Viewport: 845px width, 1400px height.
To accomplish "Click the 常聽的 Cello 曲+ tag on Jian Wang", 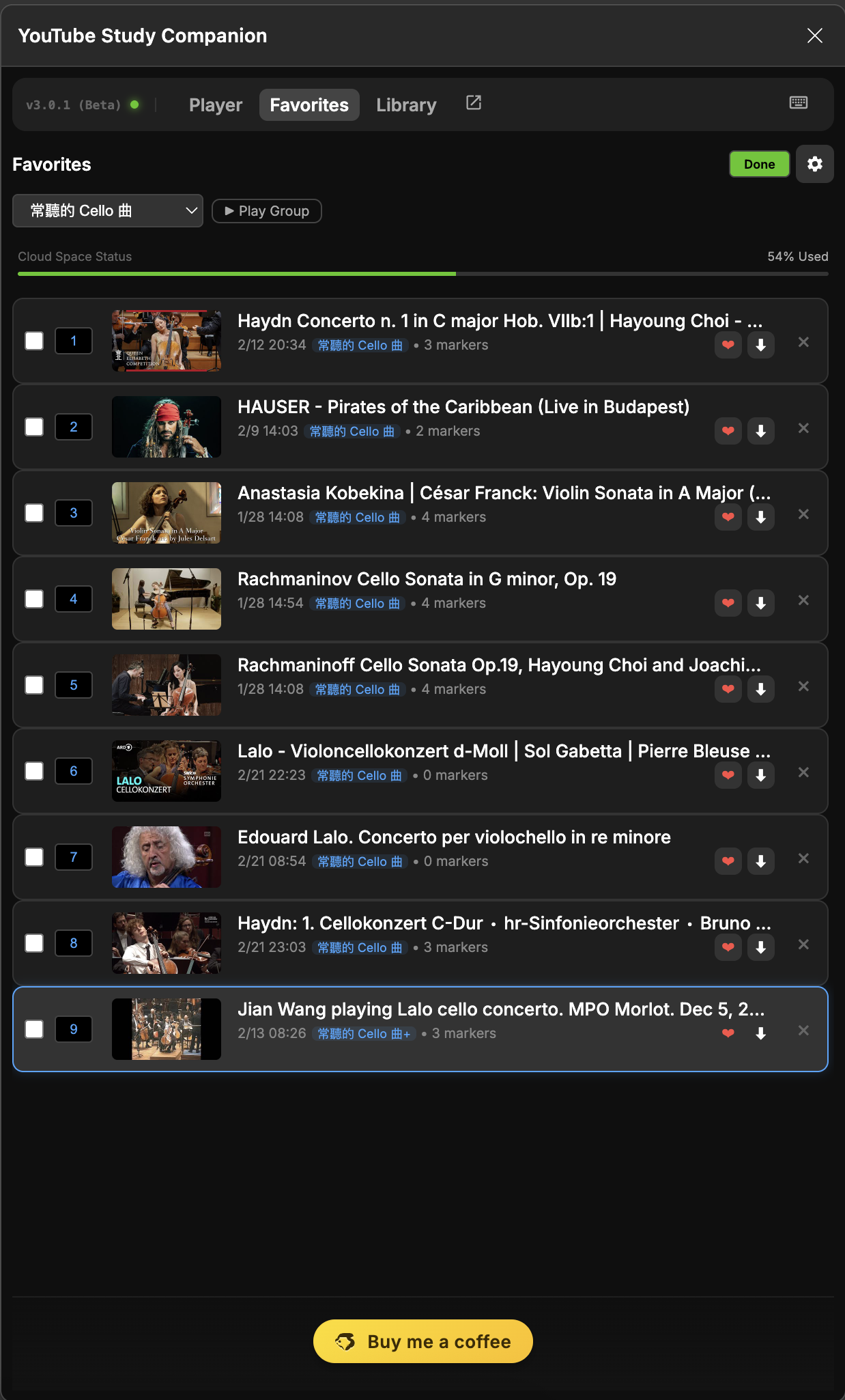I will tap(364, 1034).
